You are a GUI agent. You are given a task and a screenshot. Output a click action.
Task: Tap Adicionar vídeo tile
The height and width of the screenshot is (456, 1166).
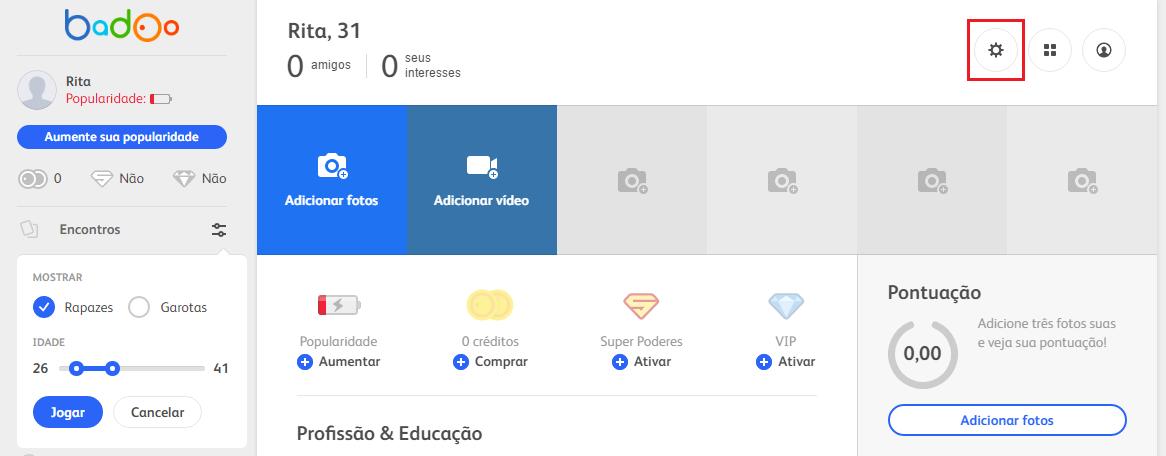[481, 180]
